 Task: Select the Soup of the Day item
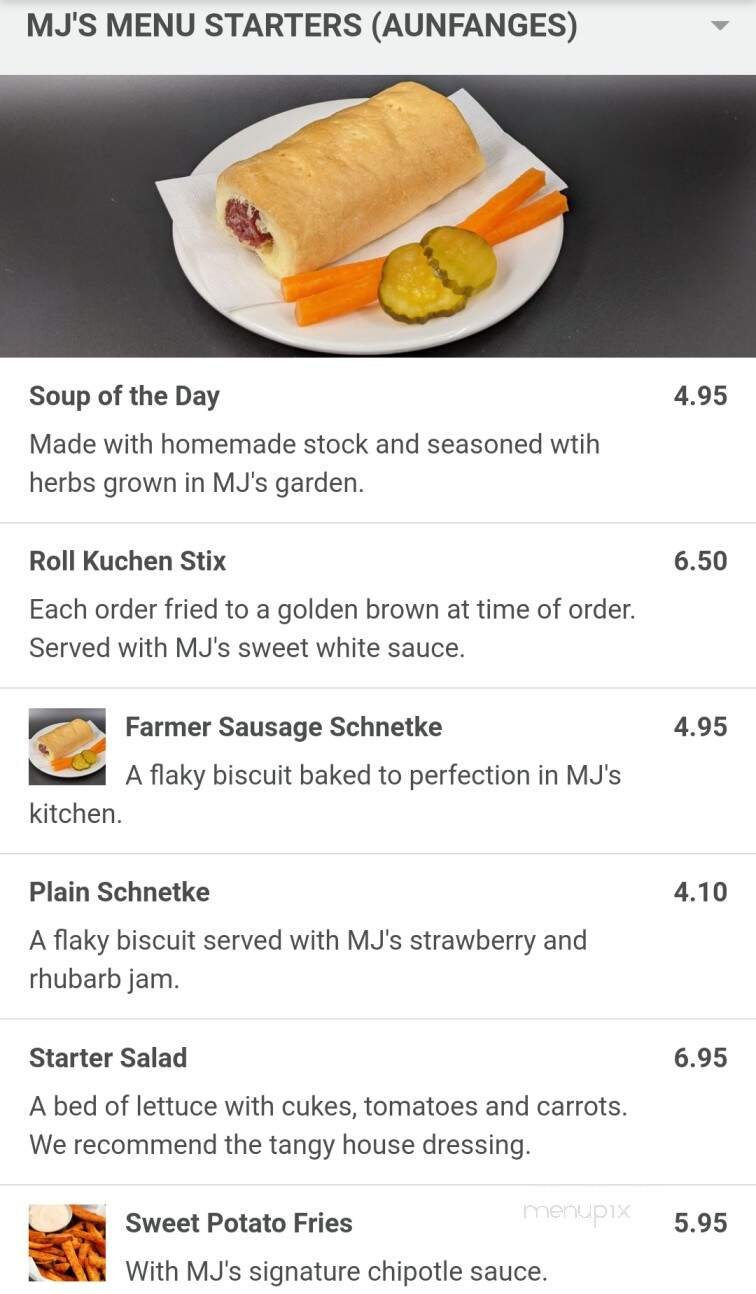click(123, 396)
